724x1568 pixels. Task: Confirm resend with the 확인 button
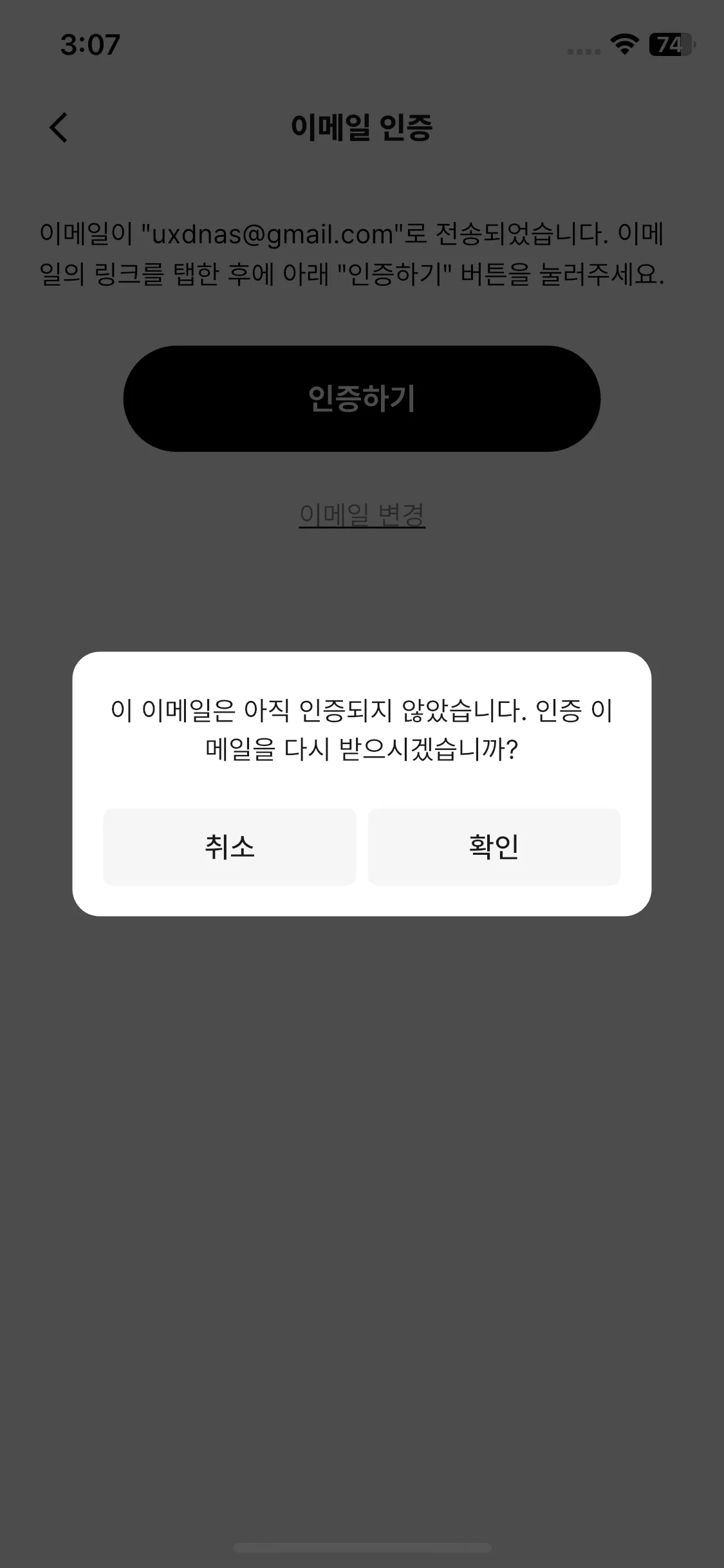point(494,846)
